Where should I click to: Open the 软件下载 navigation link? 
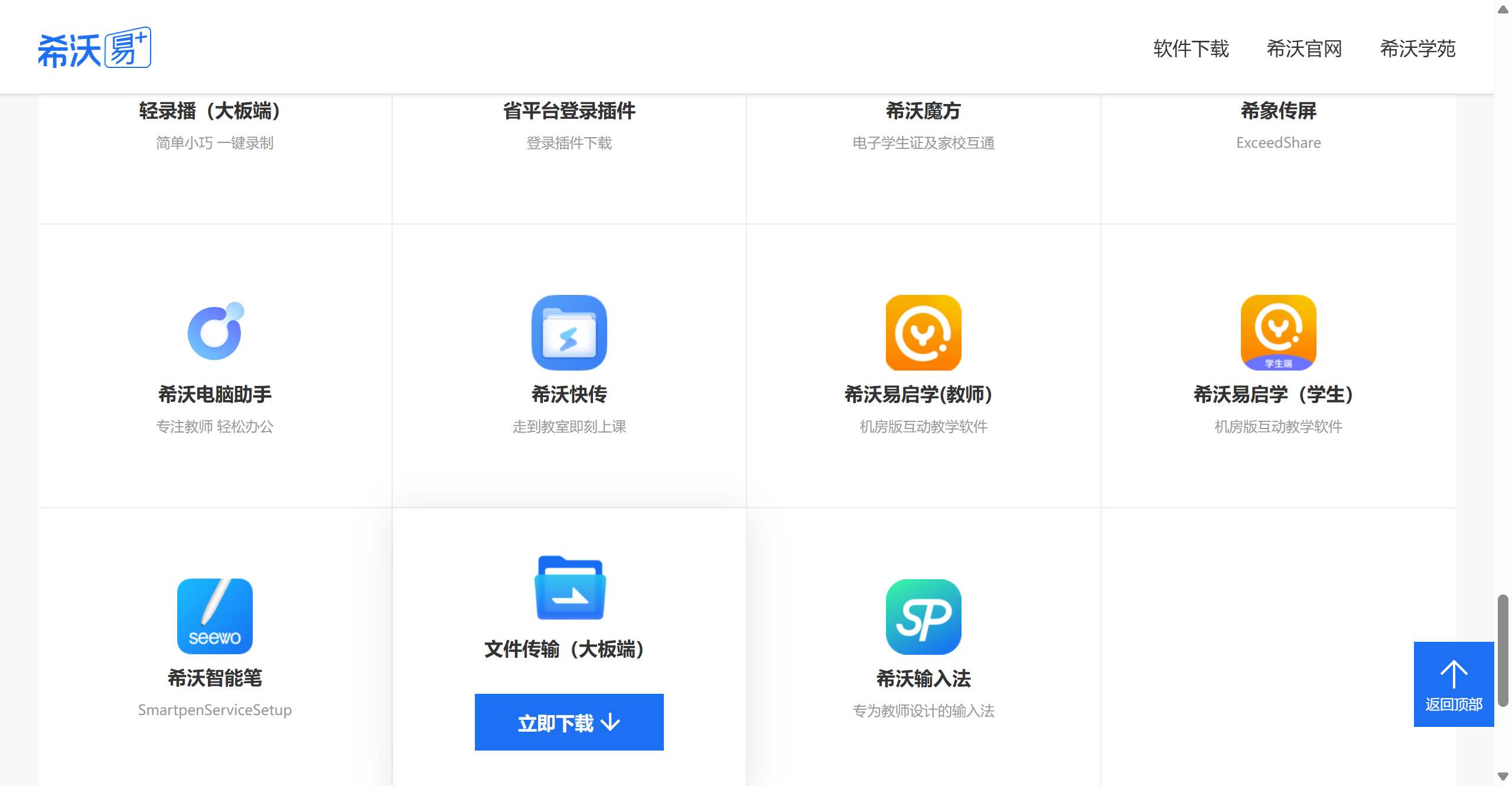point(1191,48)
